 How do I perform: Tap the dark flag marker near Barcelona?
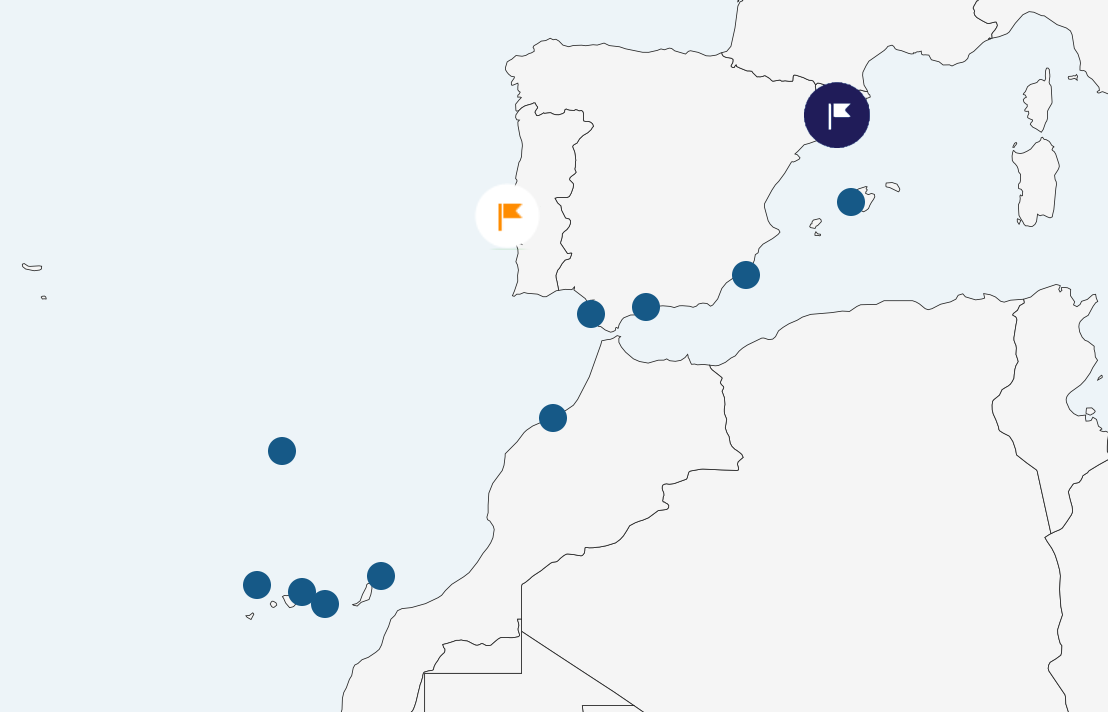pos(837,115)
